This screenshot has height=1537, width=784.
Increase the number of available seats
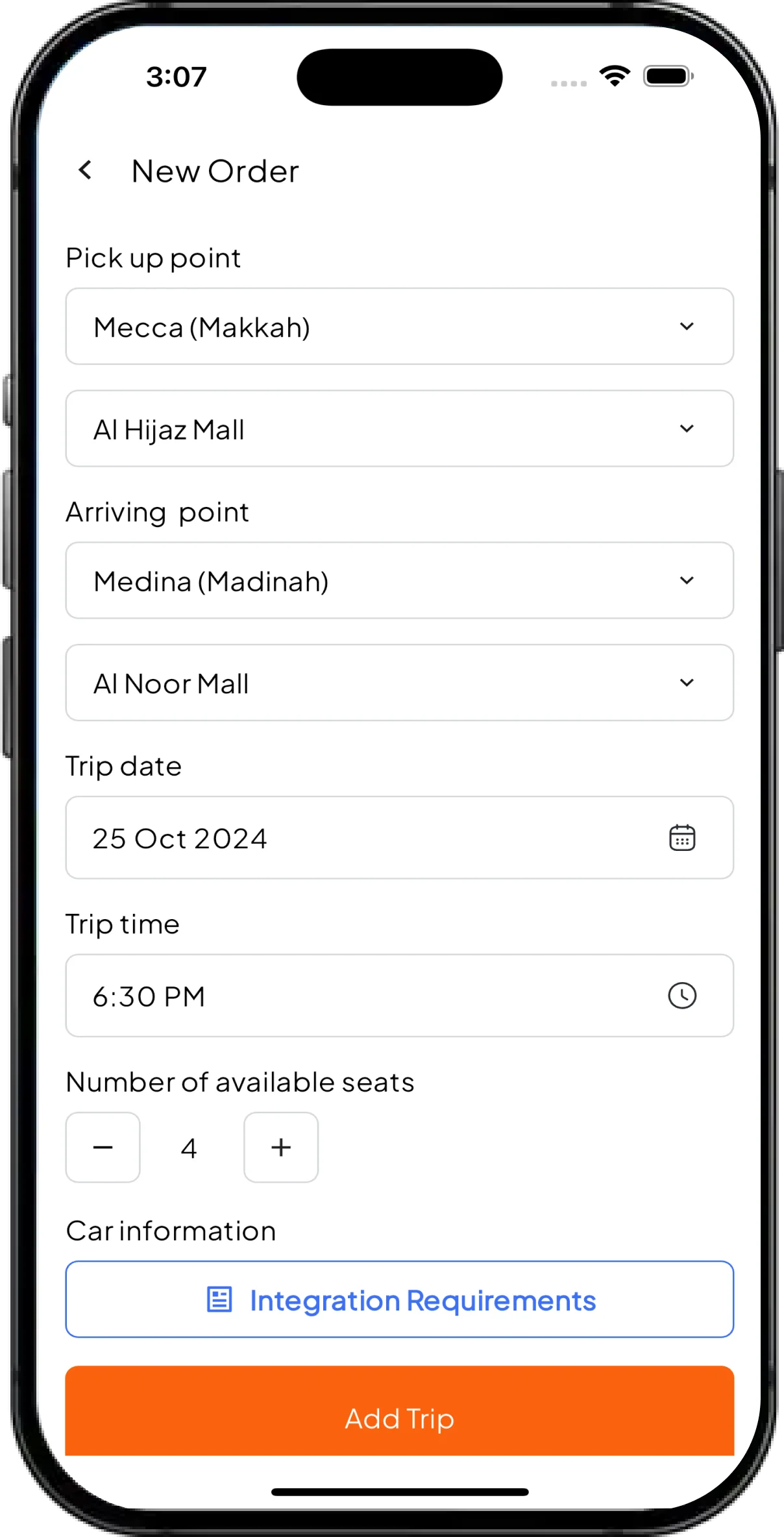[x=281, y=1148]
